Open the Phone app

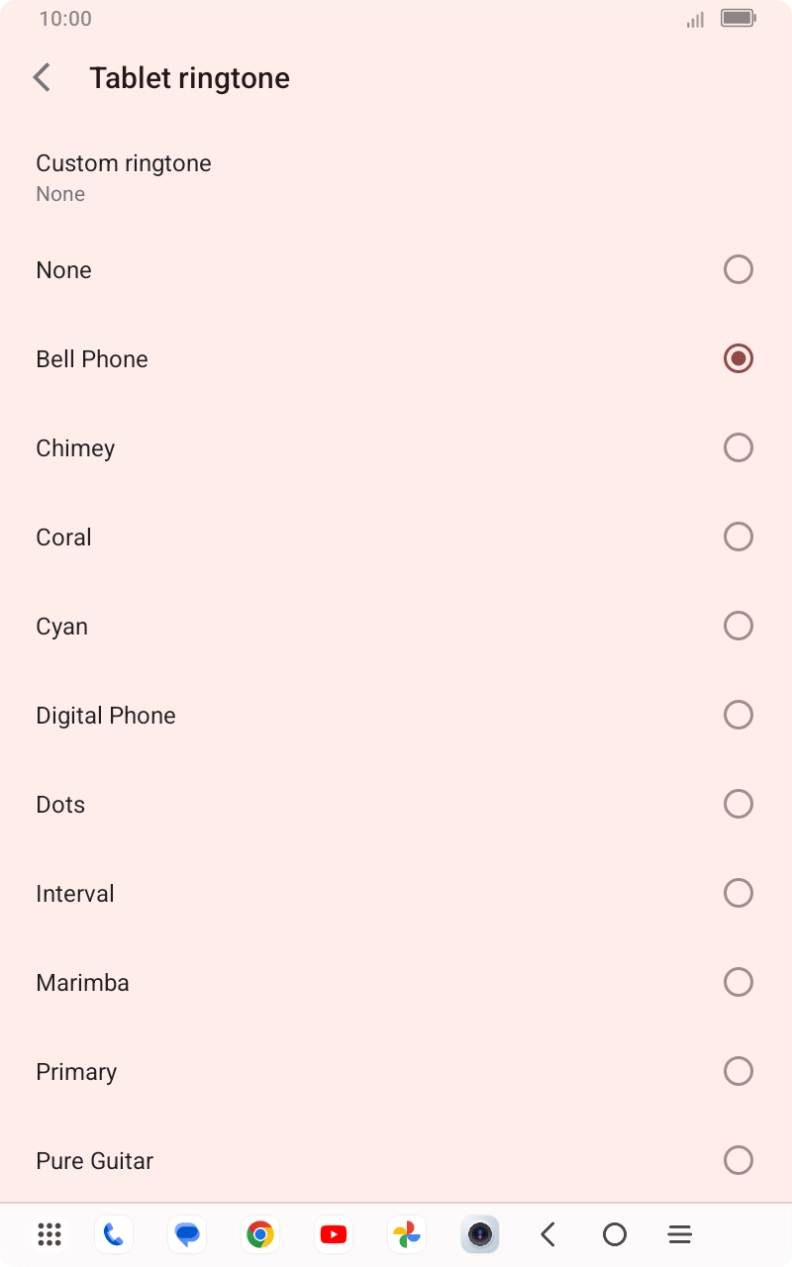(x=113, y=1234)
